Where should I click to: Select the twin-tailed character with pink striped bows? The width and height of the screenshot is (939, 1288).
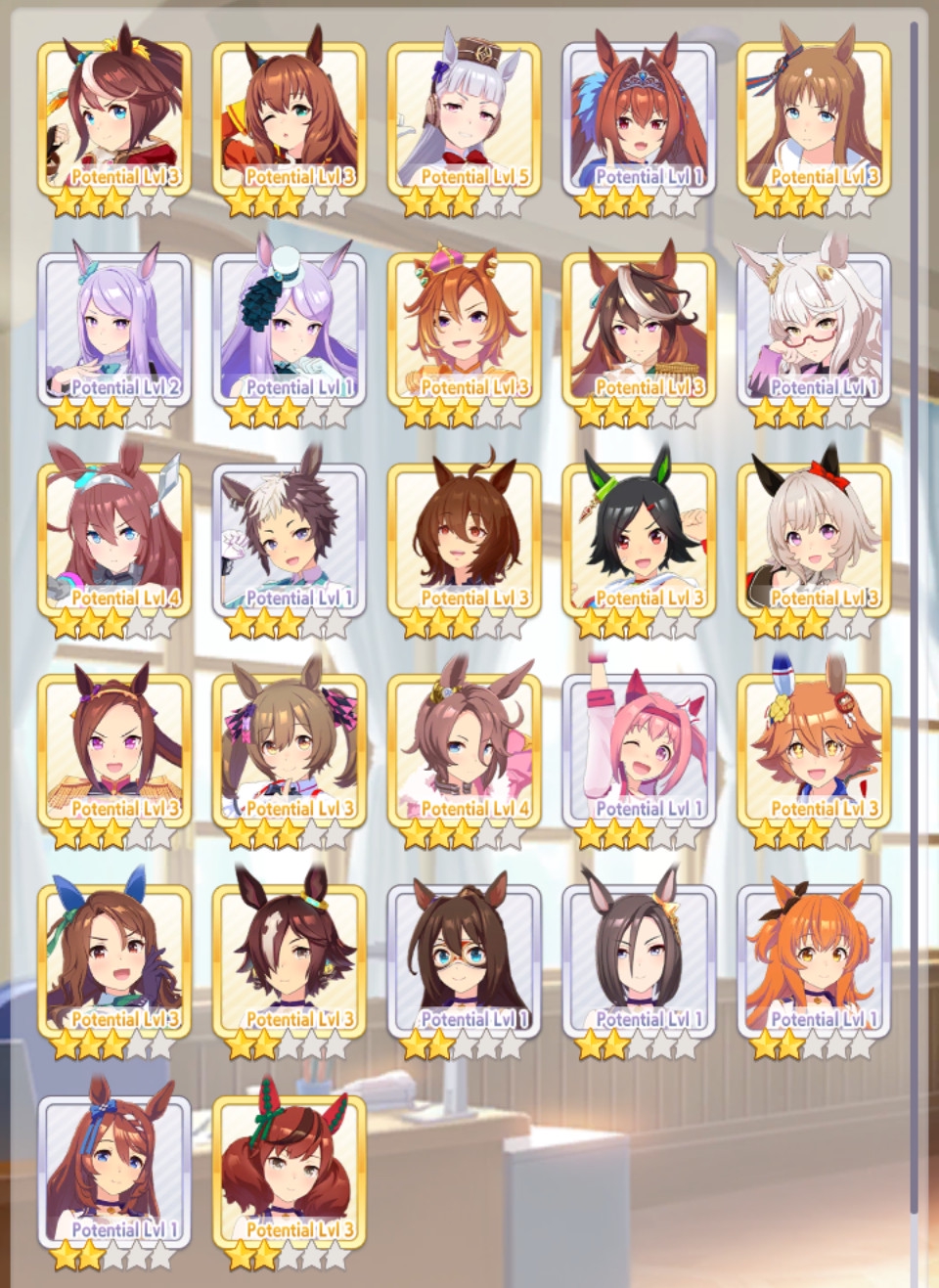[x=290, y=749]
